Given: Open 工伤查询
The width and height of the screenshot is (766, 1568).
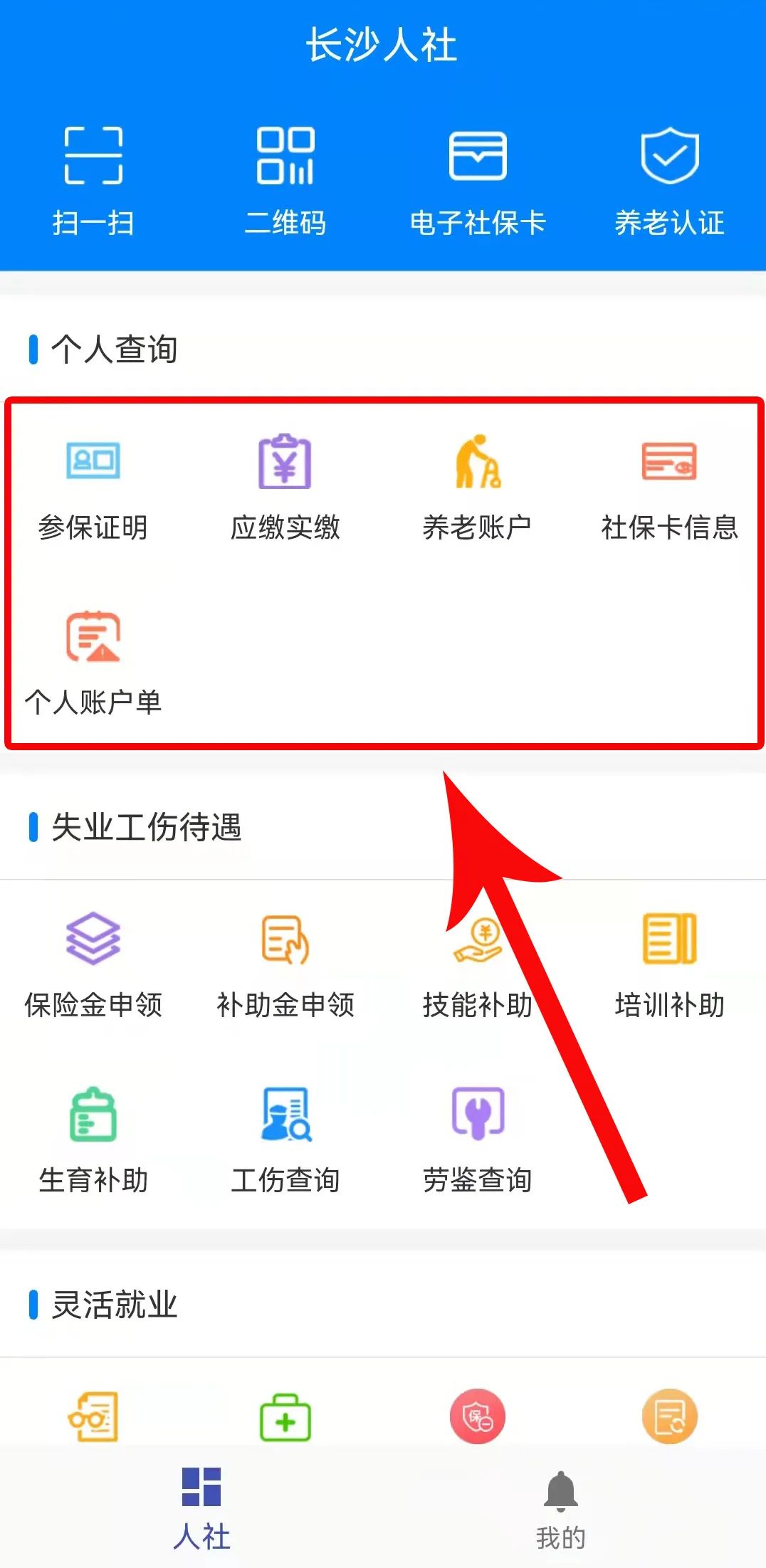Looking at the screenshot, I should click(x=285, y=1140).
